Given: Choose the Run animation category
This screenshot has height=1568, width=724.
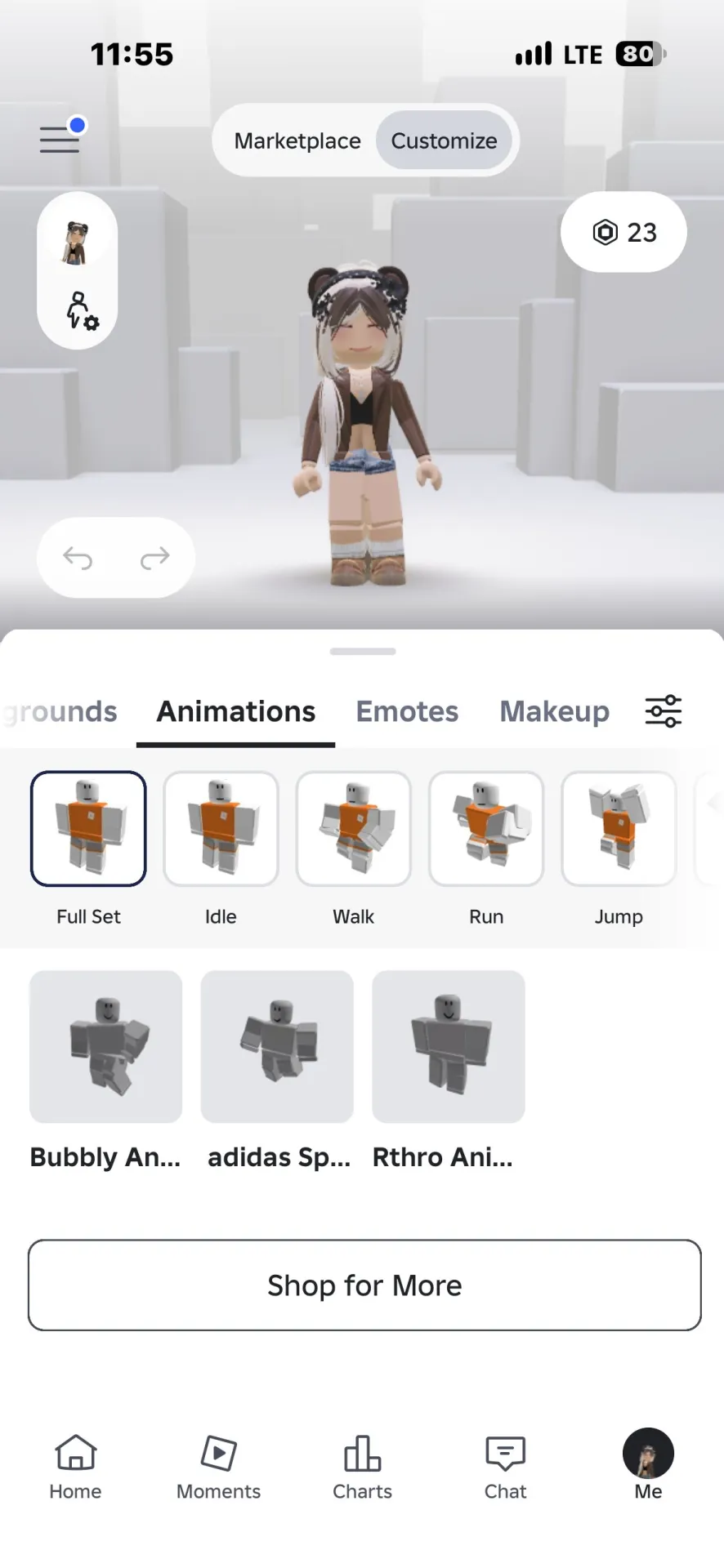Looking at the screenshot, I should point(486,849).
